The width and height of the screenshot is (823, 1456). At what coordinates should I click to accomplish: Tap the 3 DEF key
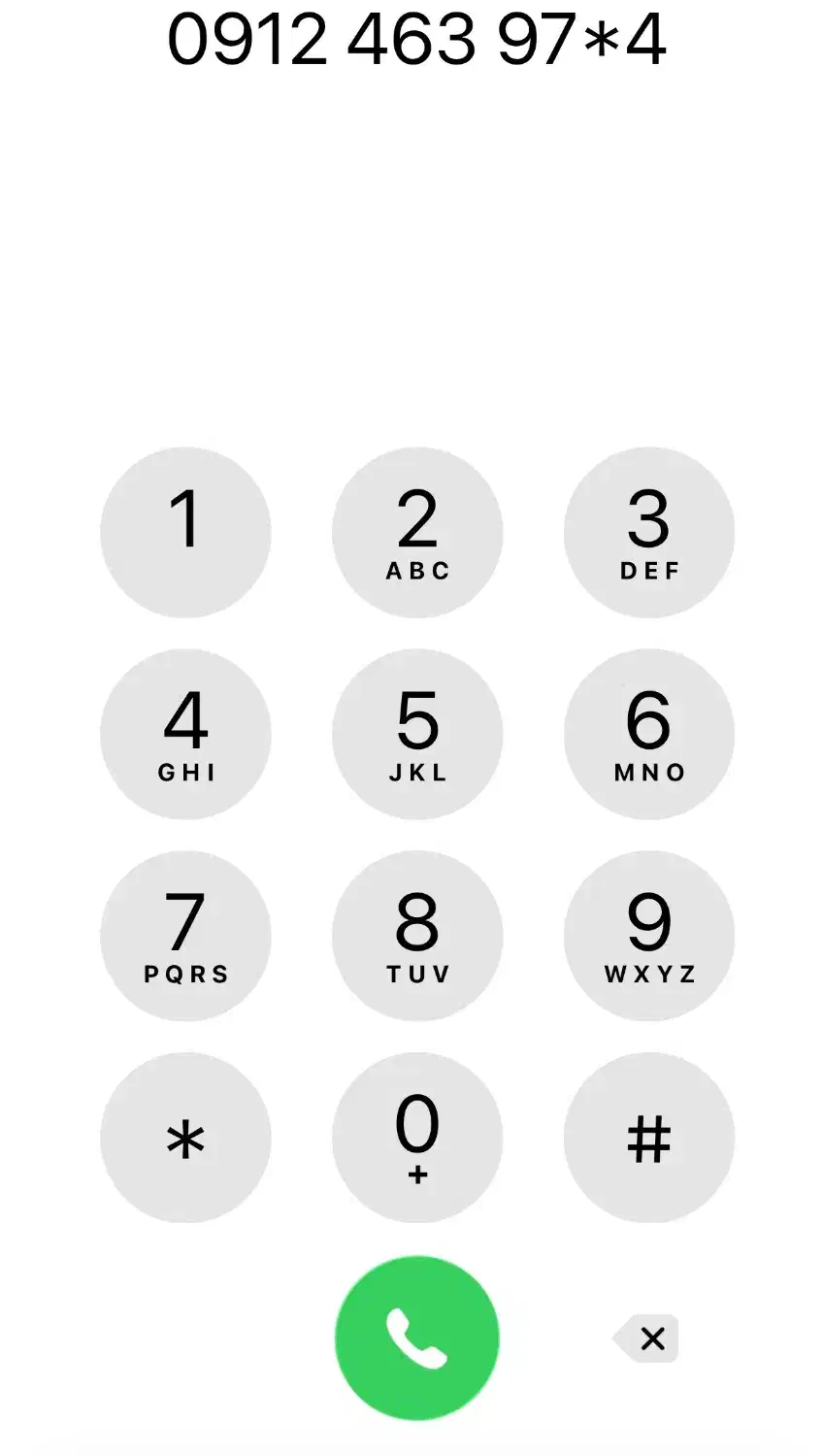(x=648, y=532)
